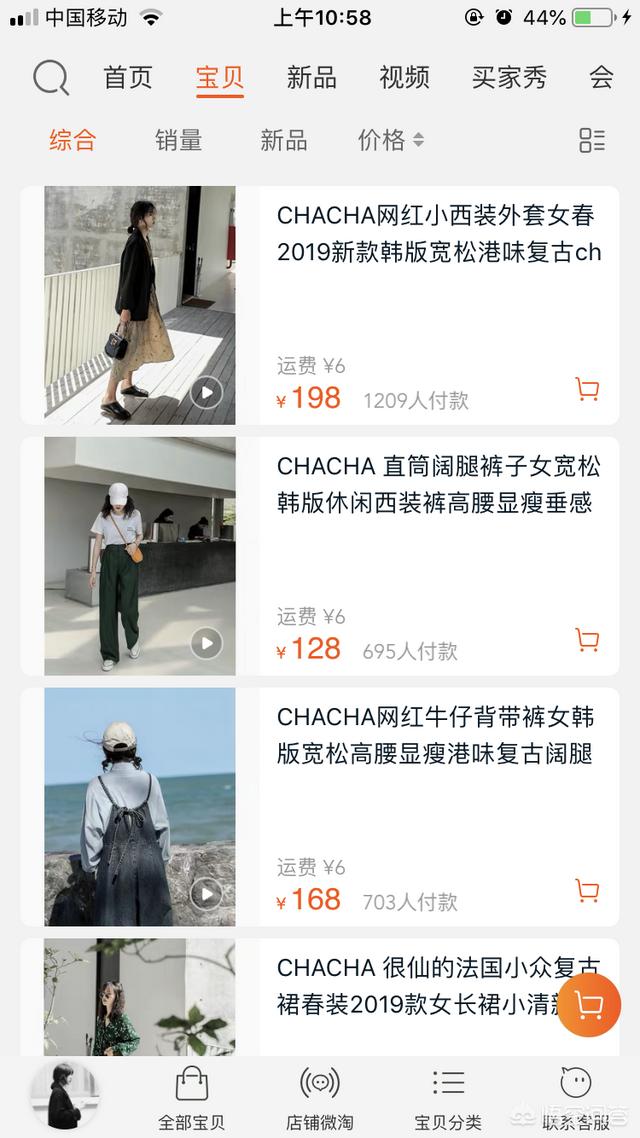The height and width of the screenshot is (1138, 640).
Task: Sort items by 销量
Action: pyautogui.click(x=178, y=140)
